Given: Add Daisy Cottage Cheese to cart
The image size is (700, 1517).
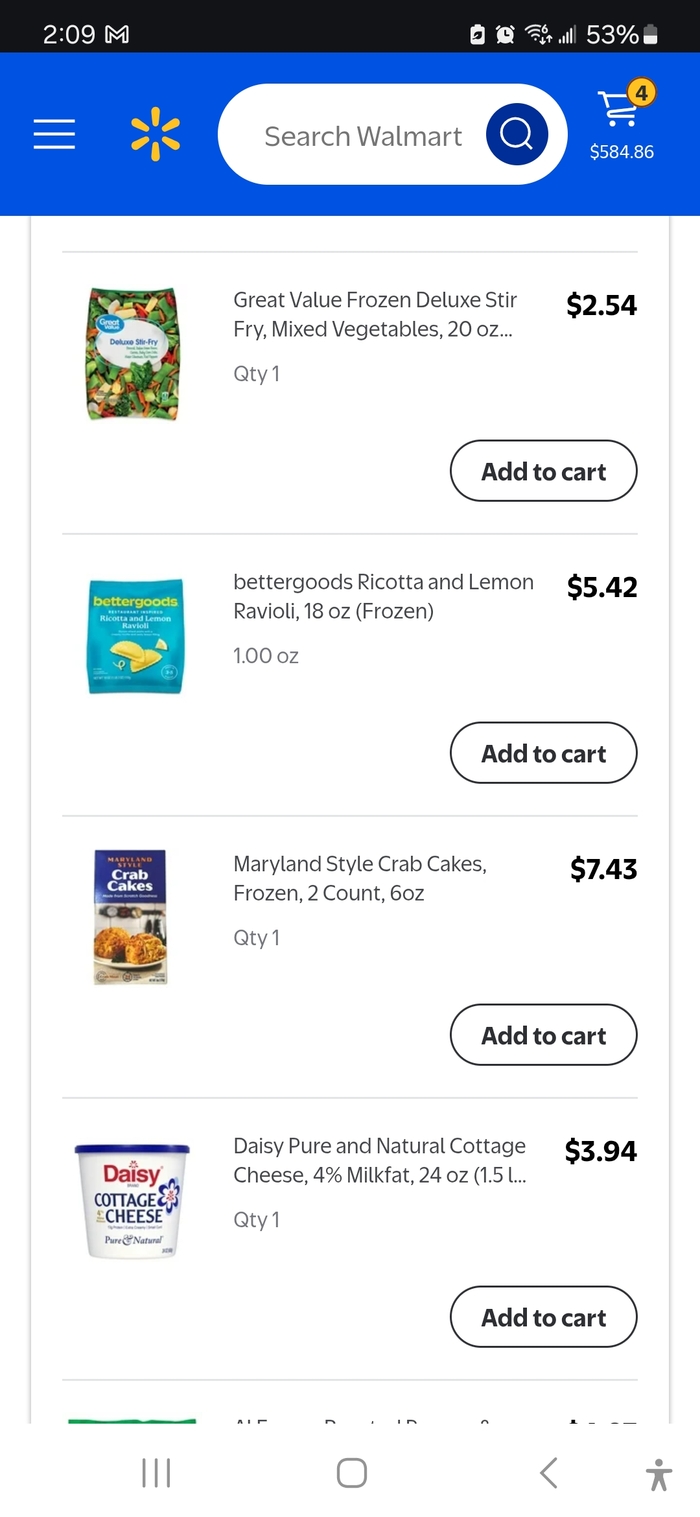Looking at the screenshot, I should (543, 1317).
